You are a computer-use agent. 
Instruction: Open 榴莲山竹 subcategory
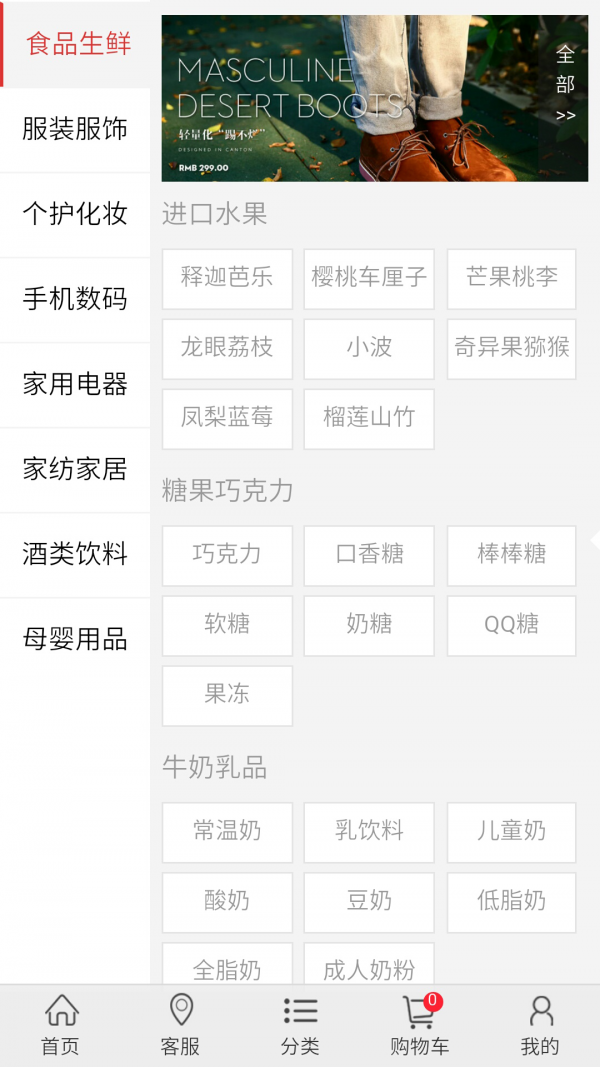369,418
